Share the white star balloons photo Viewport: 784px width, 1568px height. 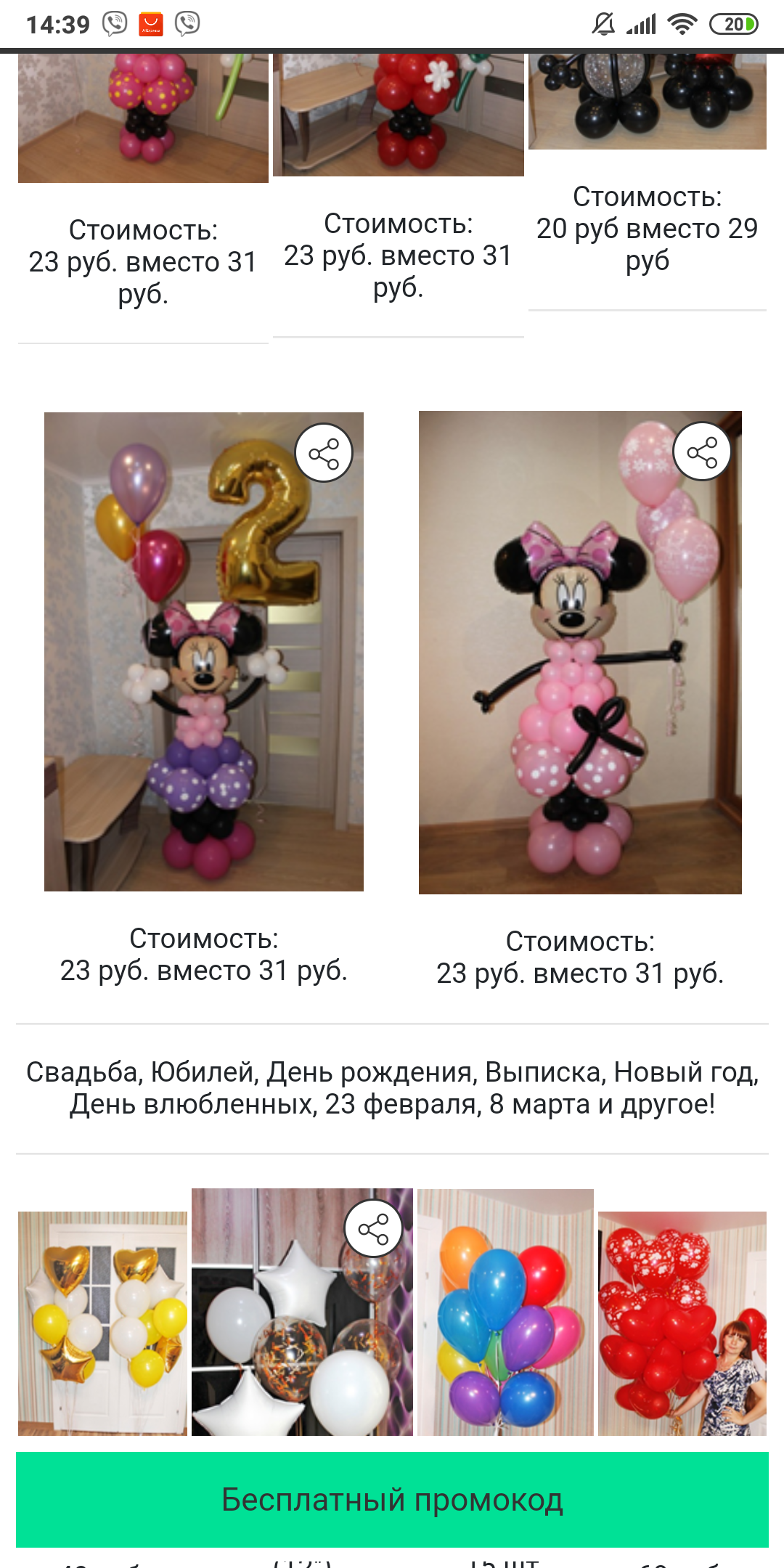(373, 1229)
